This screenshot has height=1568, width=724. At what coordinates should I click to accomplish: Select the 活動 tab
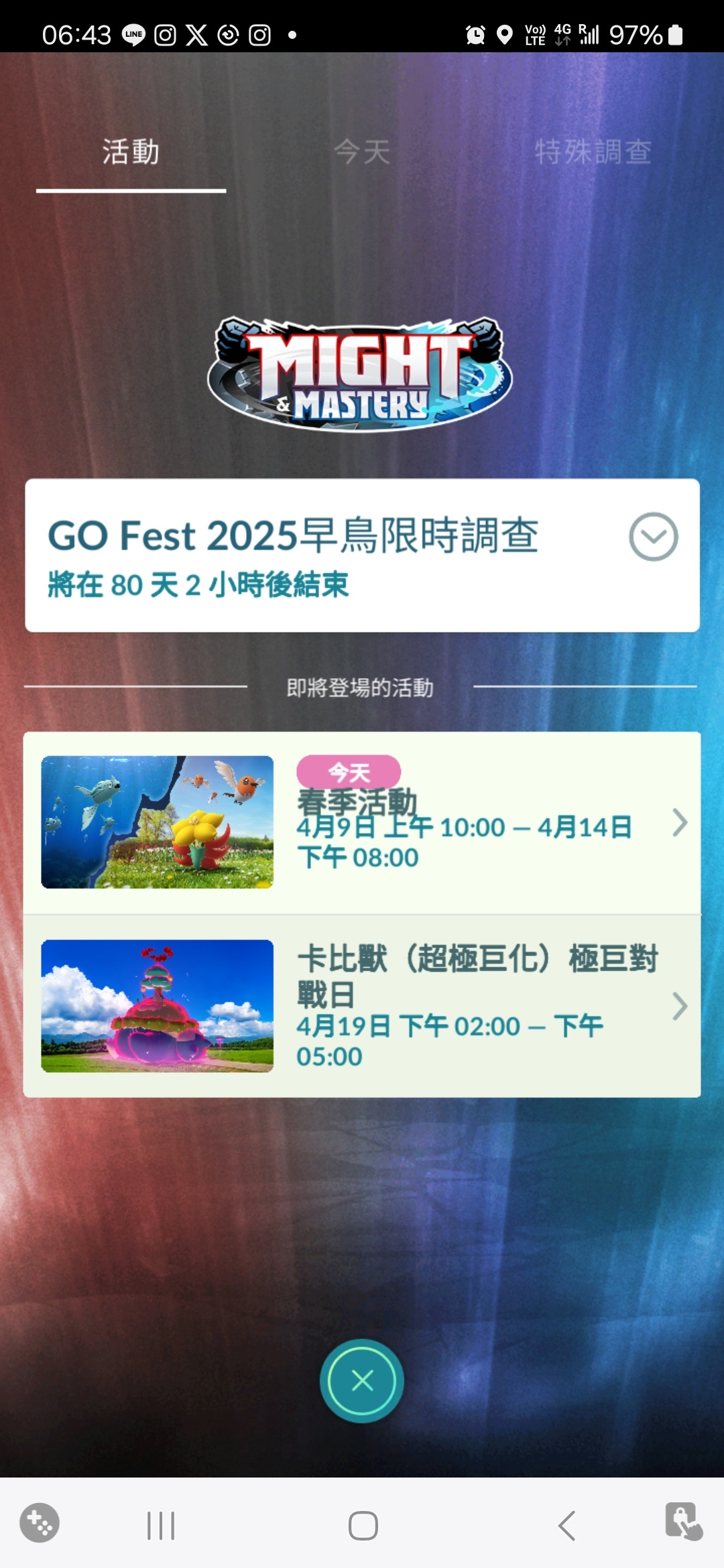point(131,152)
